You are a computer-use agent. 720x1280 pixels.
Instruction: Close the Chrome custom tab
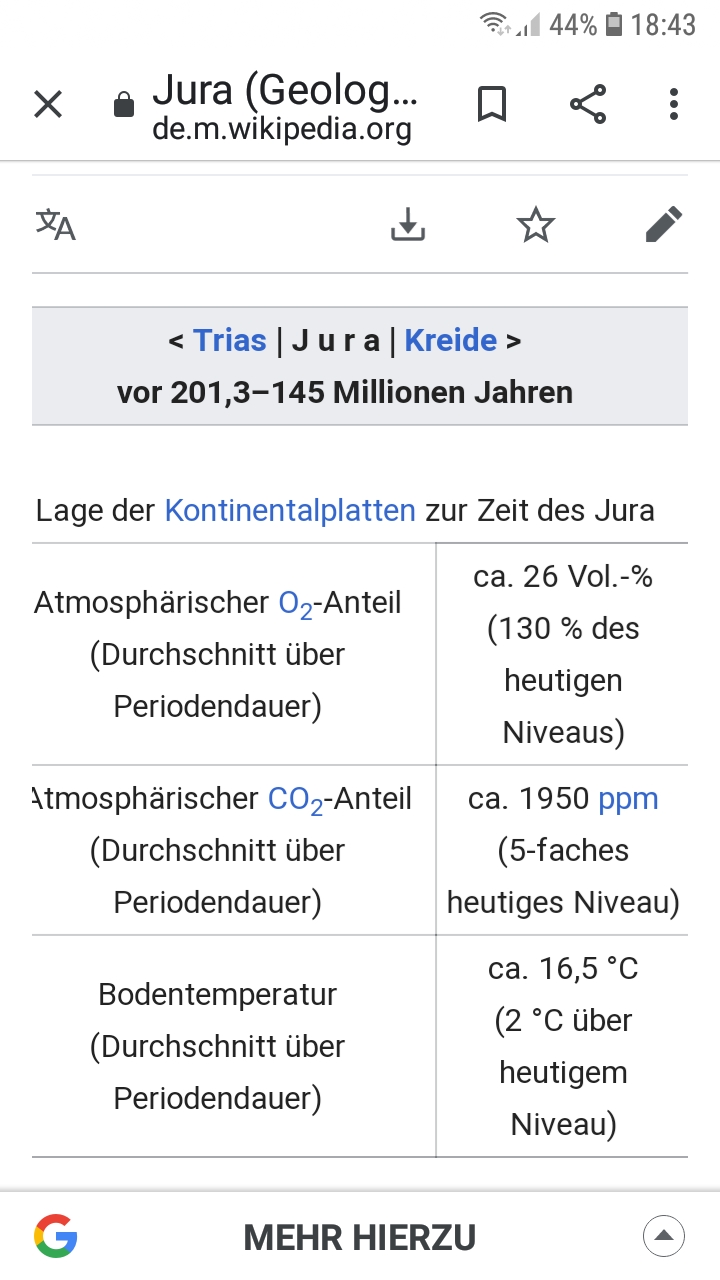[48, 104]
